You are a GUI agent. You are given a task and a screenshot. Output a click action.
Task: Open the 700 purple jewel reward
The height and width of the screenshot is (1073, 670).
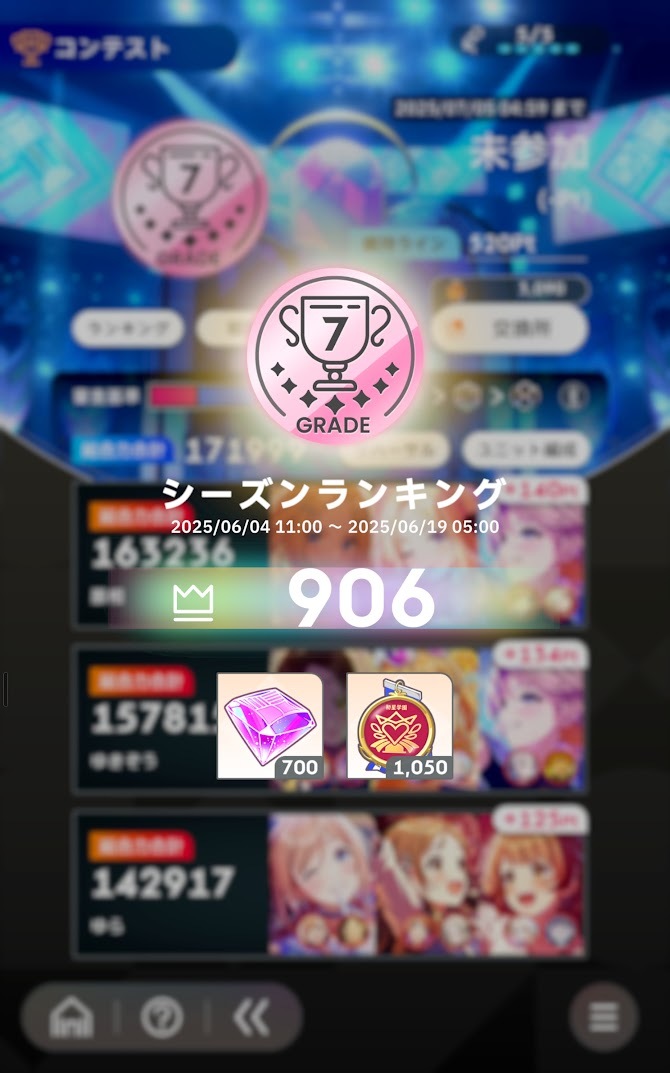point(270,726)
